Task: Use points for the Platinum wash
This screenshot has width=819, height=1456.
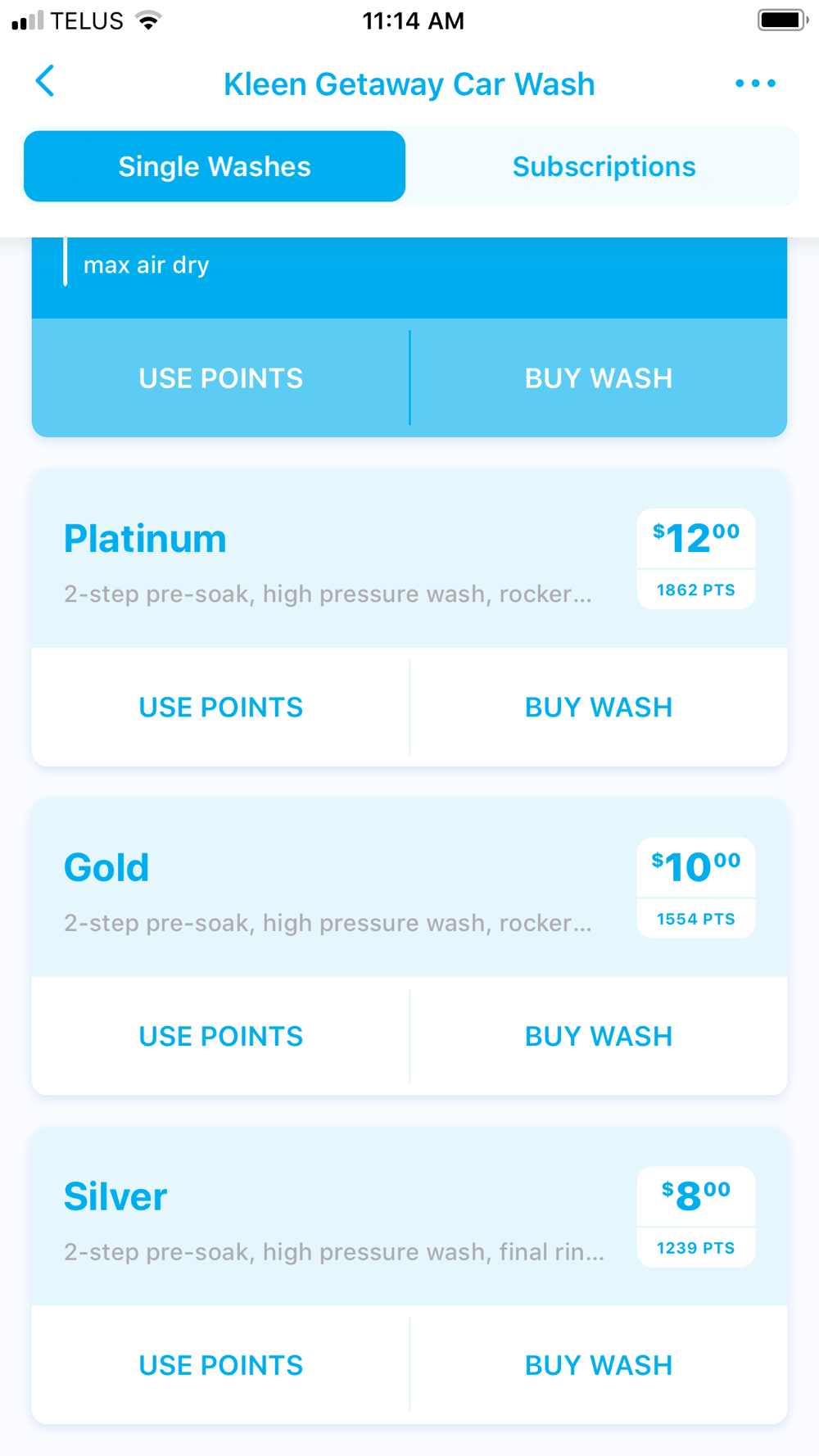Action: (220, 708)
